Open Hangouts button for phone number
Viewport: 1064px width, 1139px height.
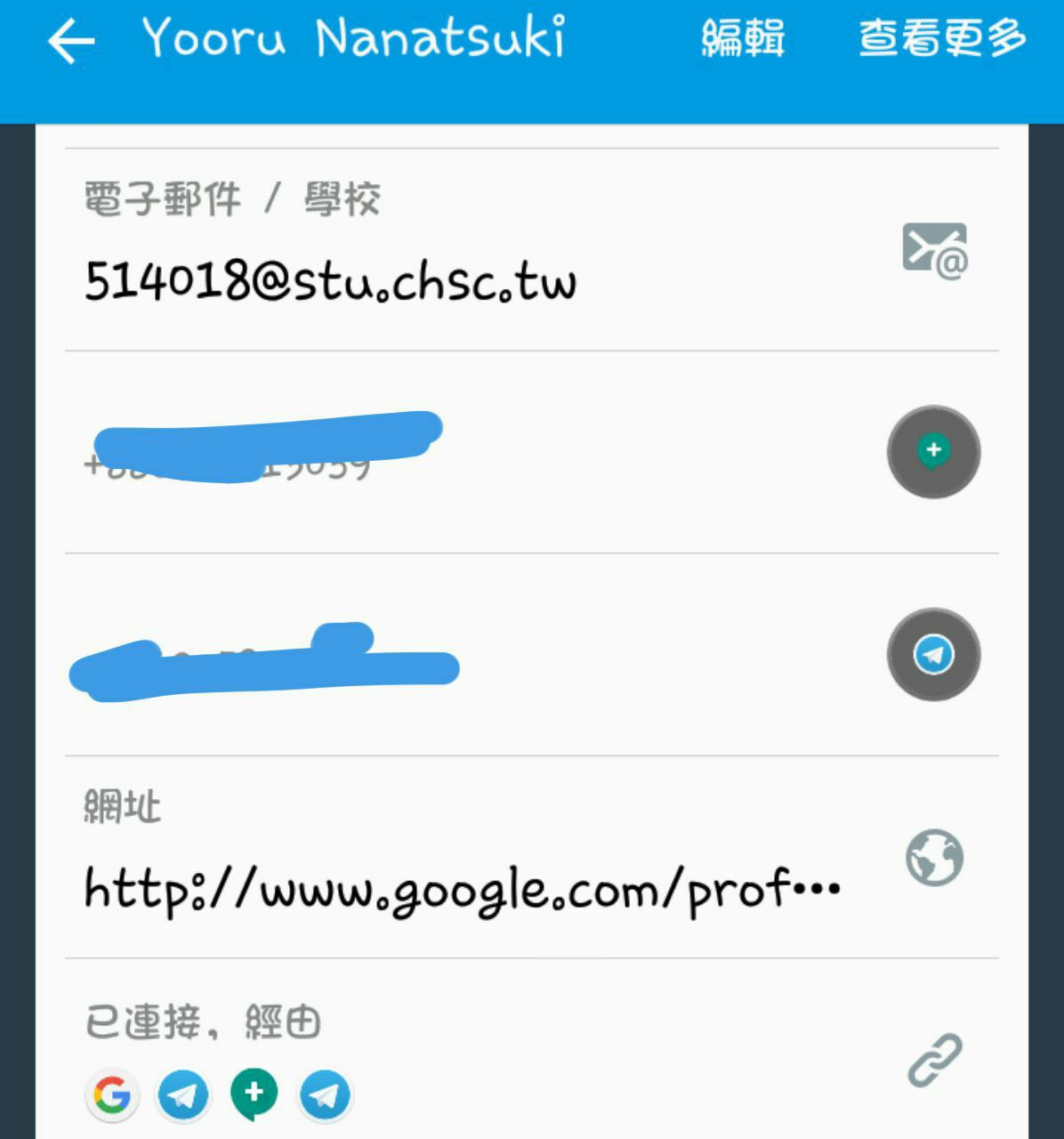933,452
